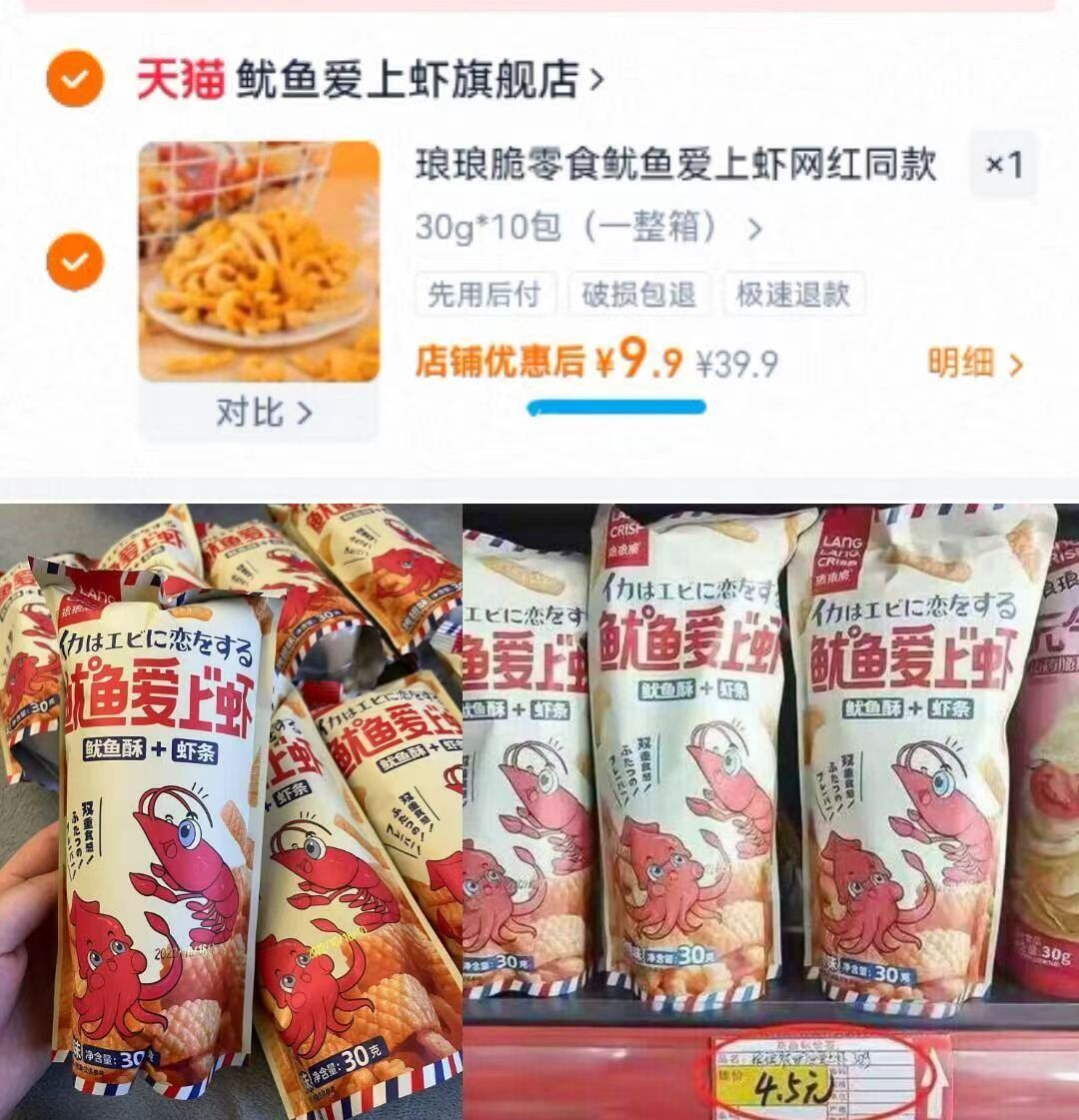The width and height of the screenshot is (1079, 1120).
Task: Tap the 破损包退 guarantee tag
Action: coord(639,294)
